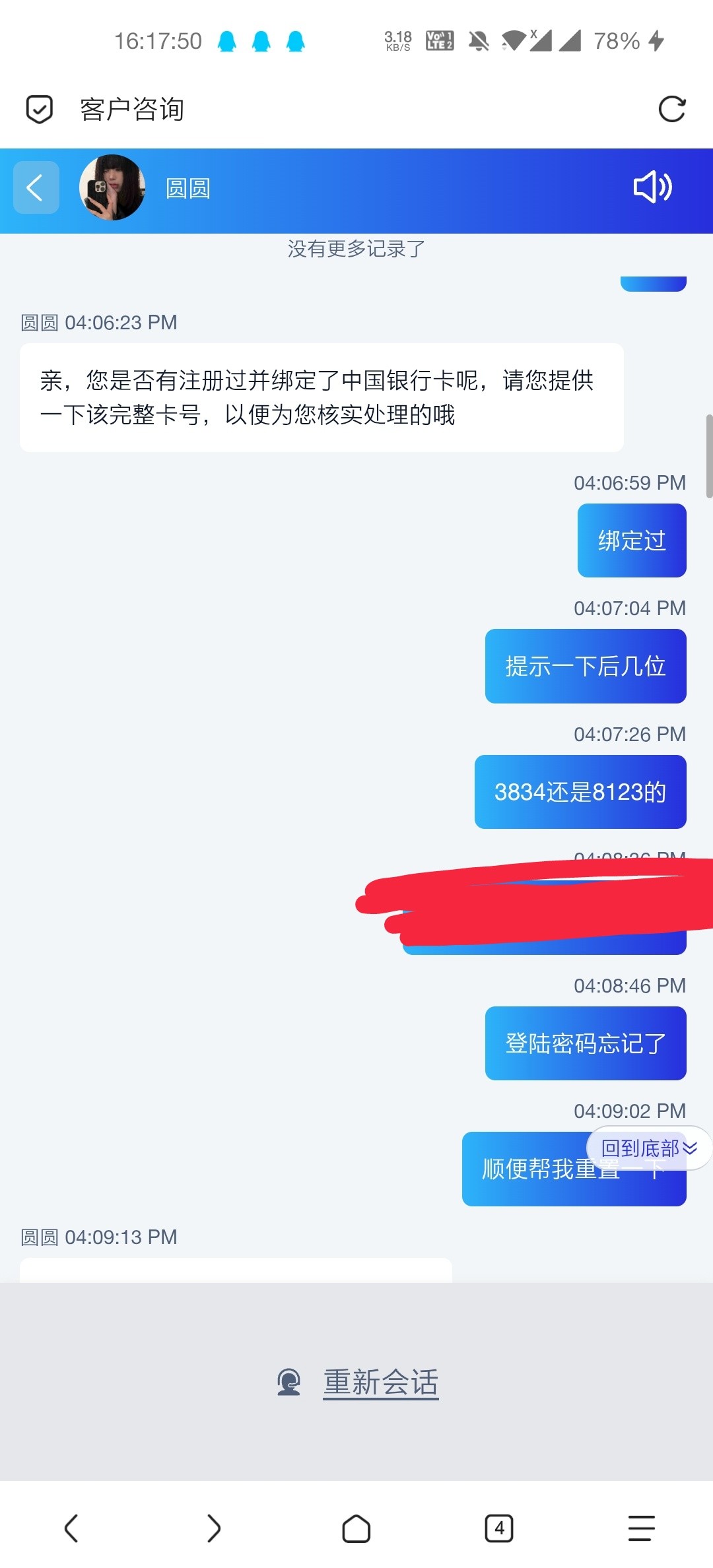713x1568 pixels.
Task: Open the browser tabs switcher showing 4
Action: click(499, 1528)
